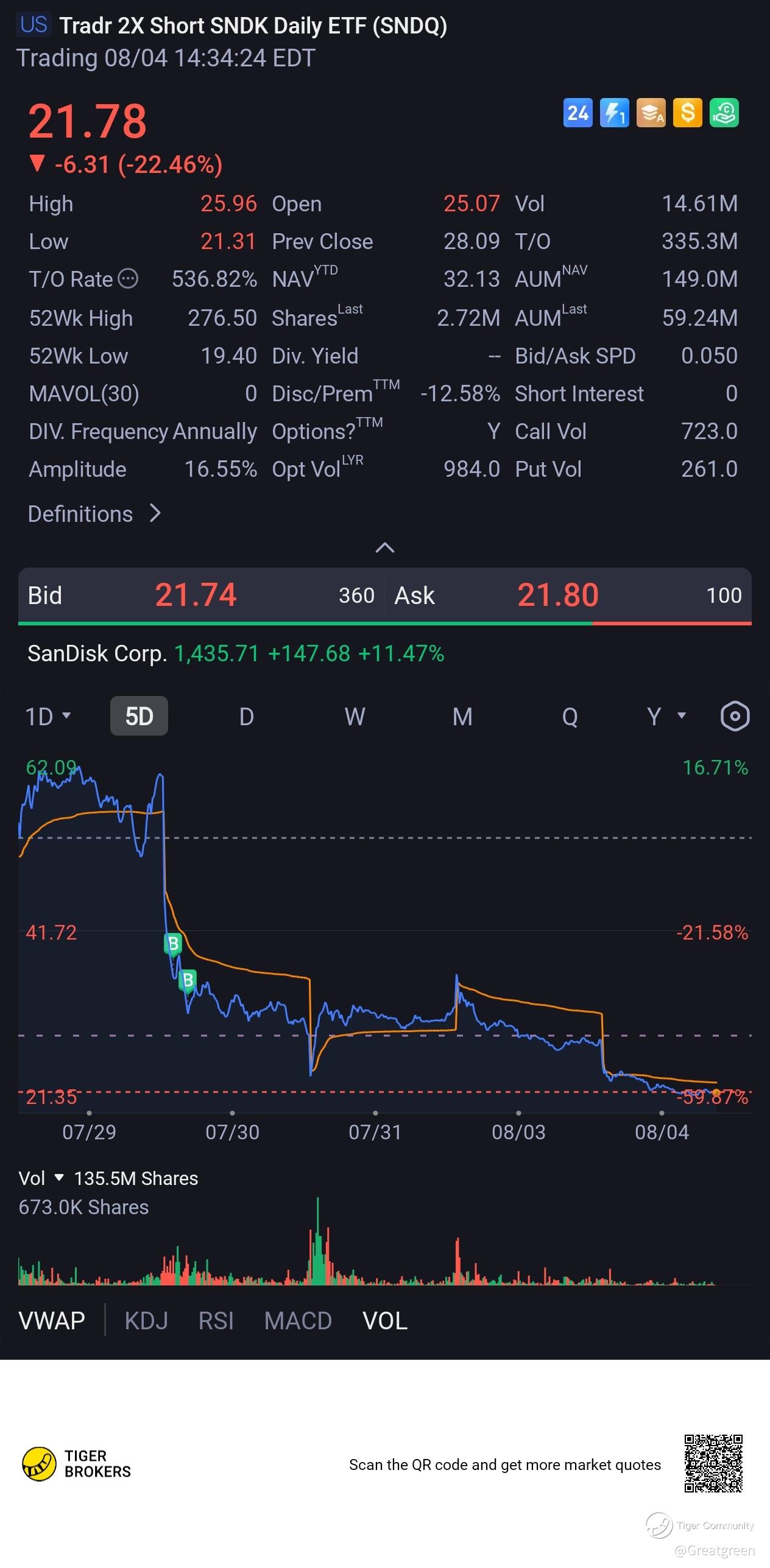
Task: Switch to the MACD indicator
Action: 298,1321
